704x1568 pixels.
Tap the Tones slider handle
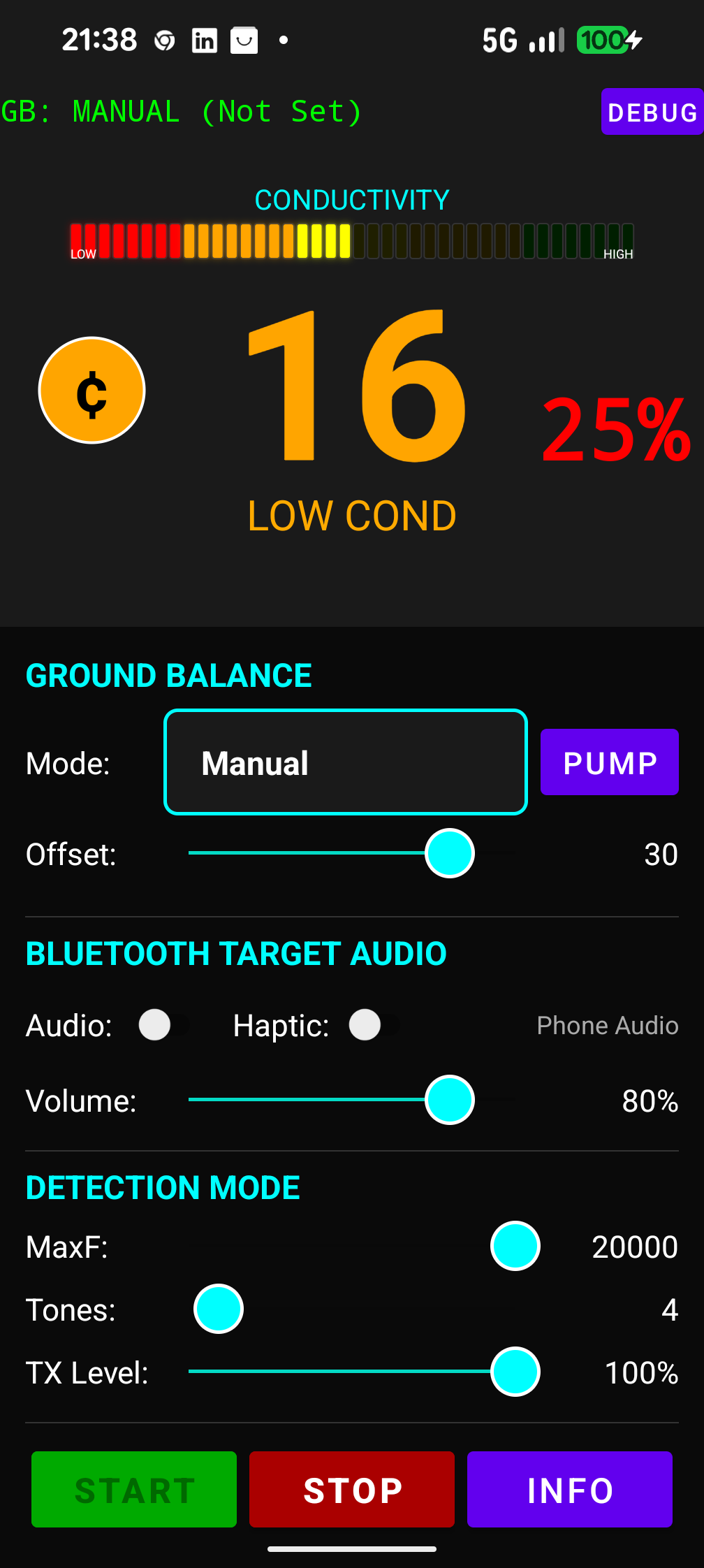pyautogui.click(x=219, y=1309)
